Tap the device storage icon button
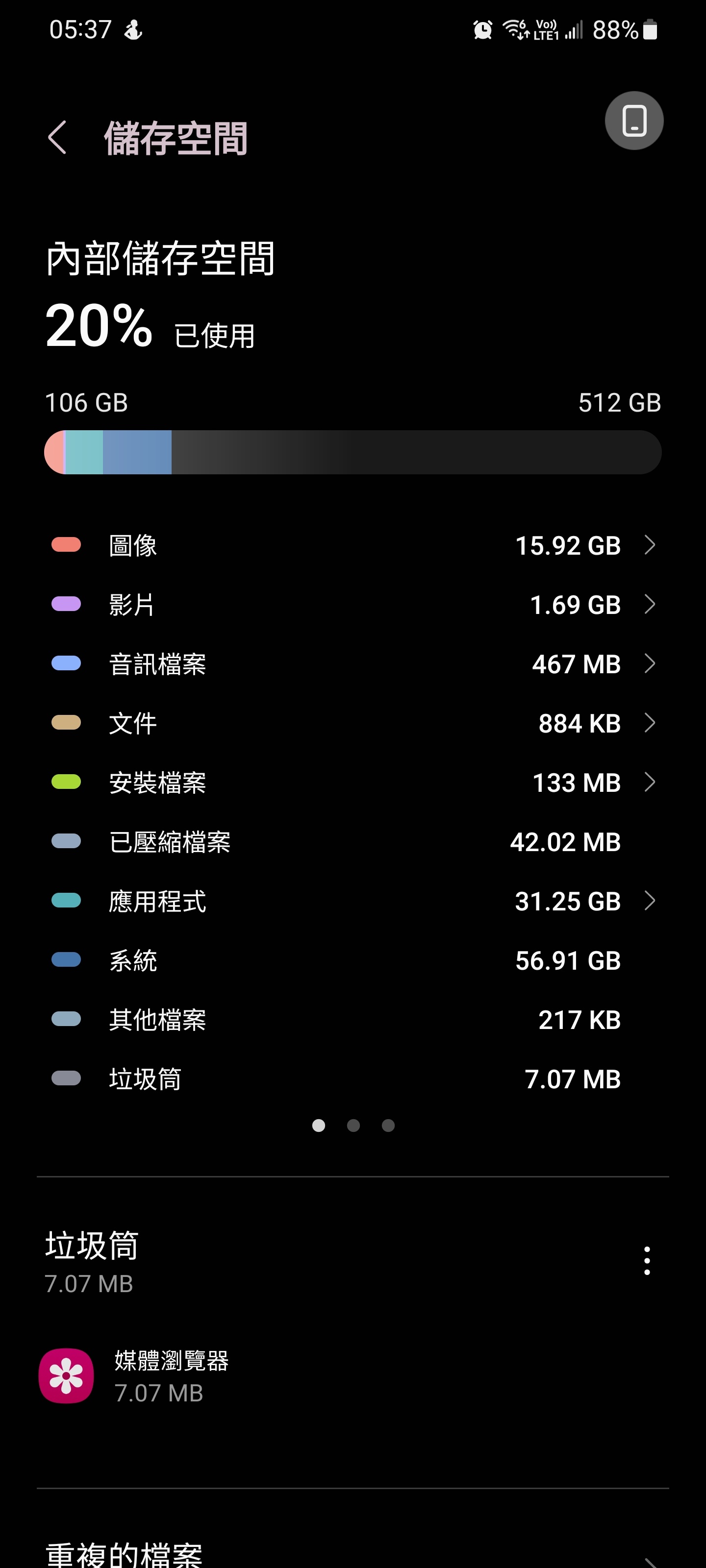This screenshot has height=1568, width=706. (x=633, y=121)
